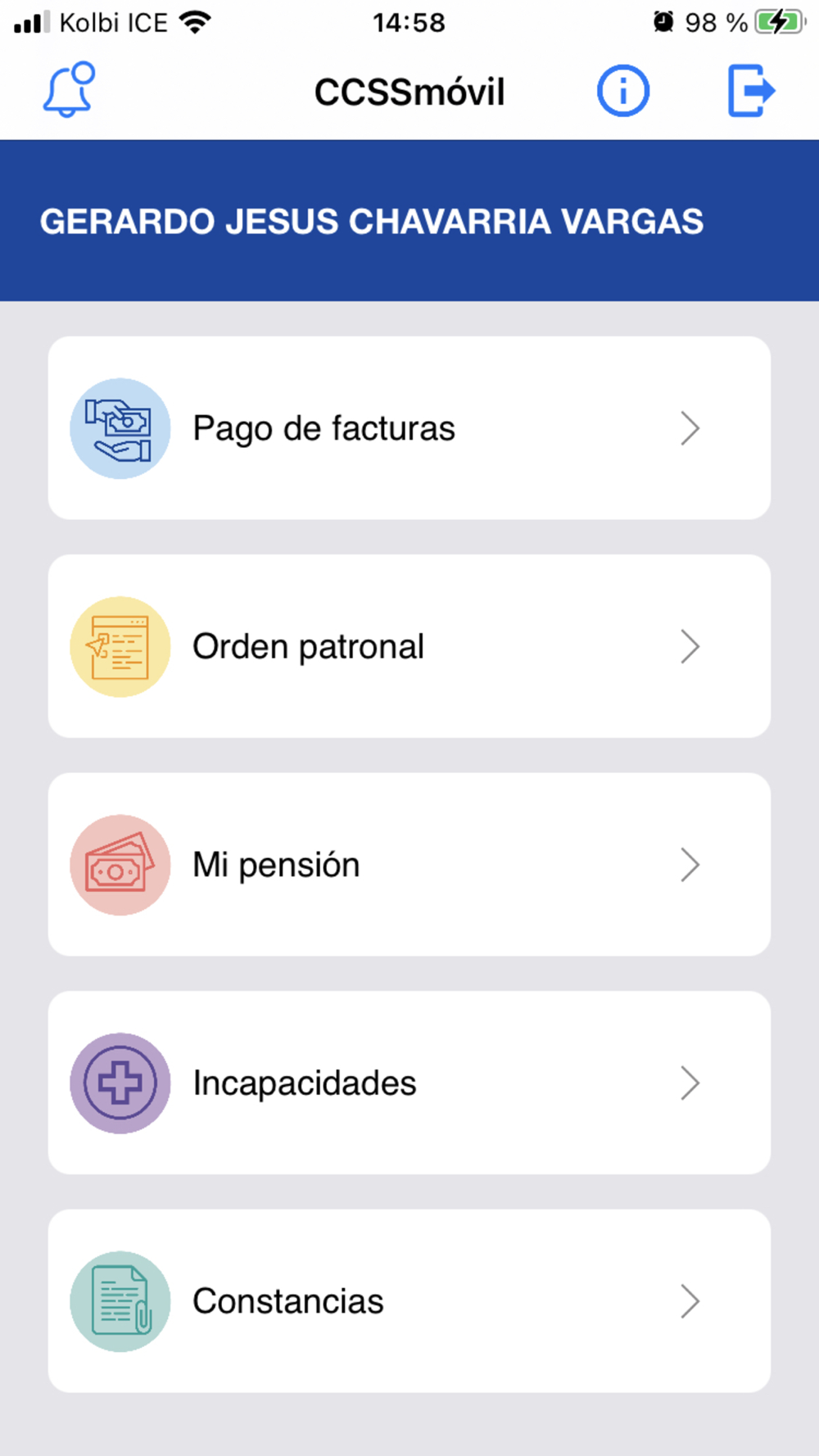This screenshot has width=819, height=1456.
Task: Tap the information icon
Action: click(622, 91)
